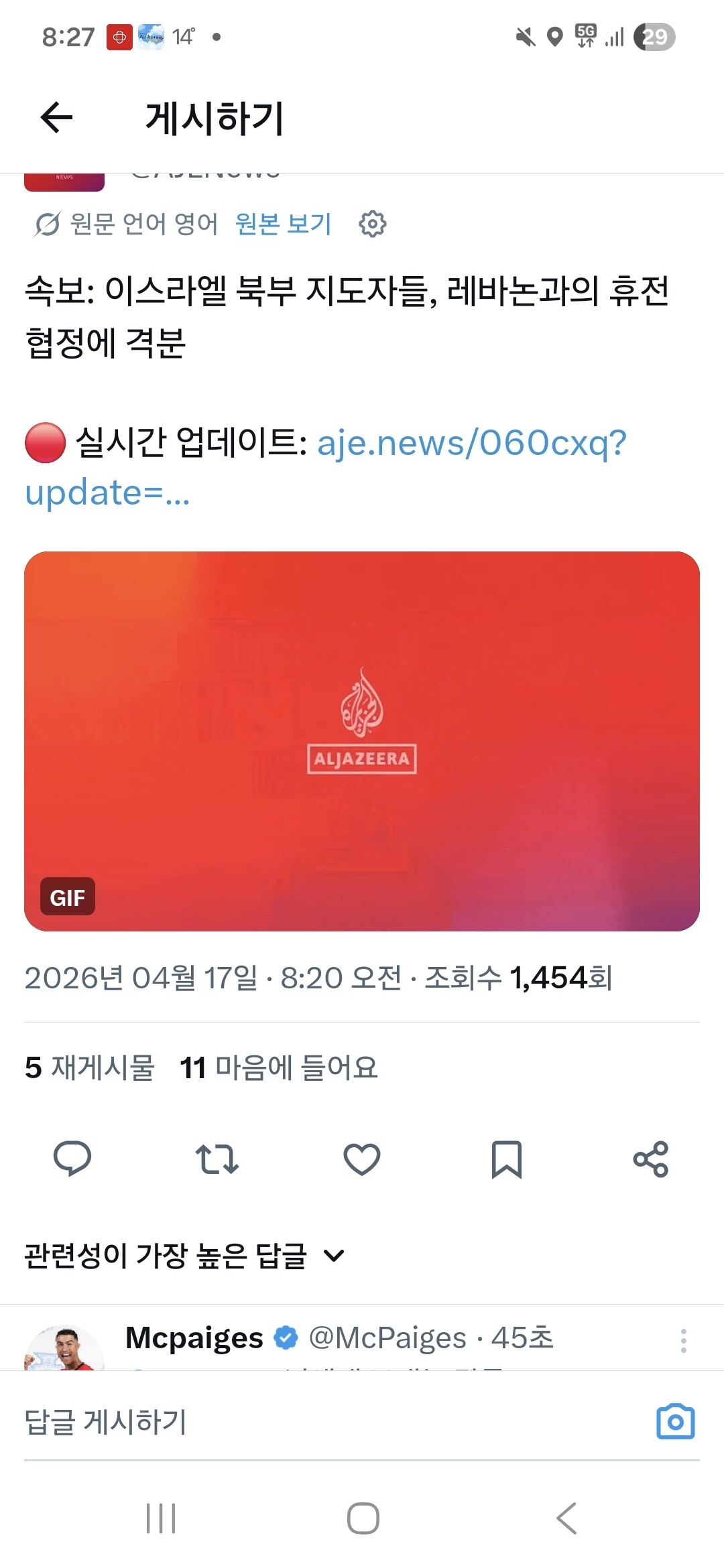
Task: Repost this Al Jazeera post
Action: 217,1159
